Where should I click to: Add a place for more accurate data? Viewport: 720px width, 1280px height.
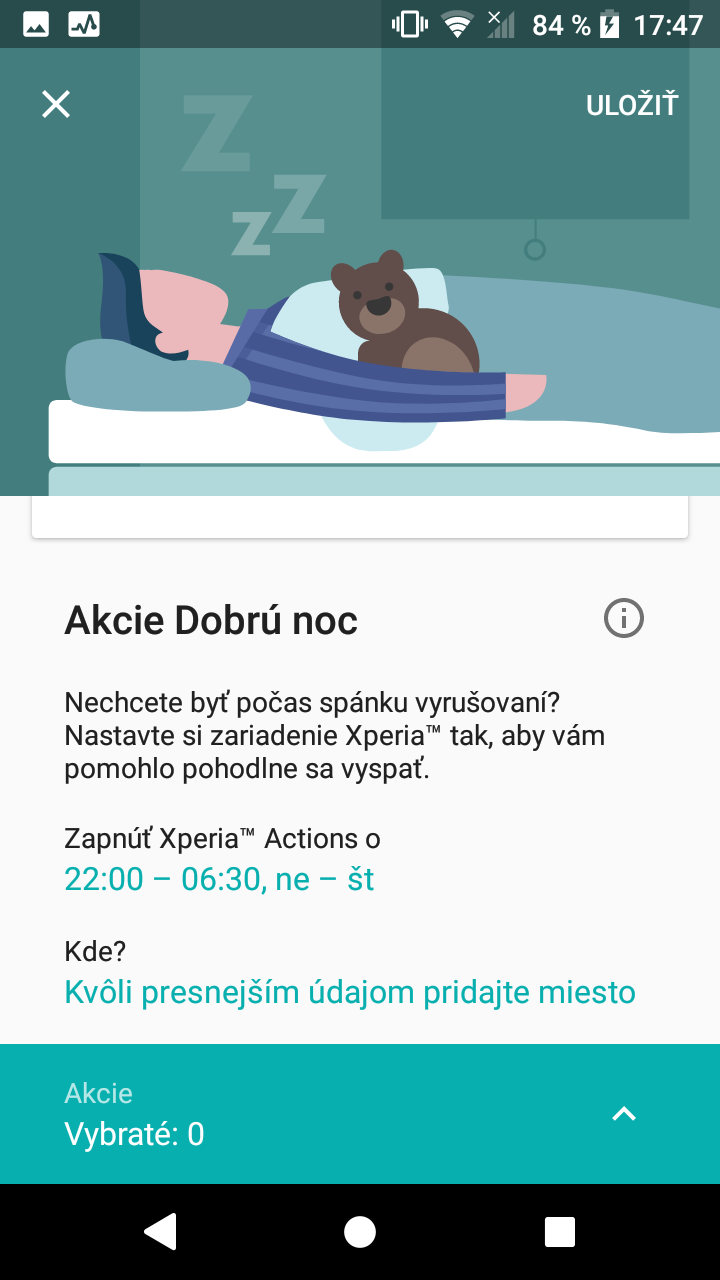(350, 992)
